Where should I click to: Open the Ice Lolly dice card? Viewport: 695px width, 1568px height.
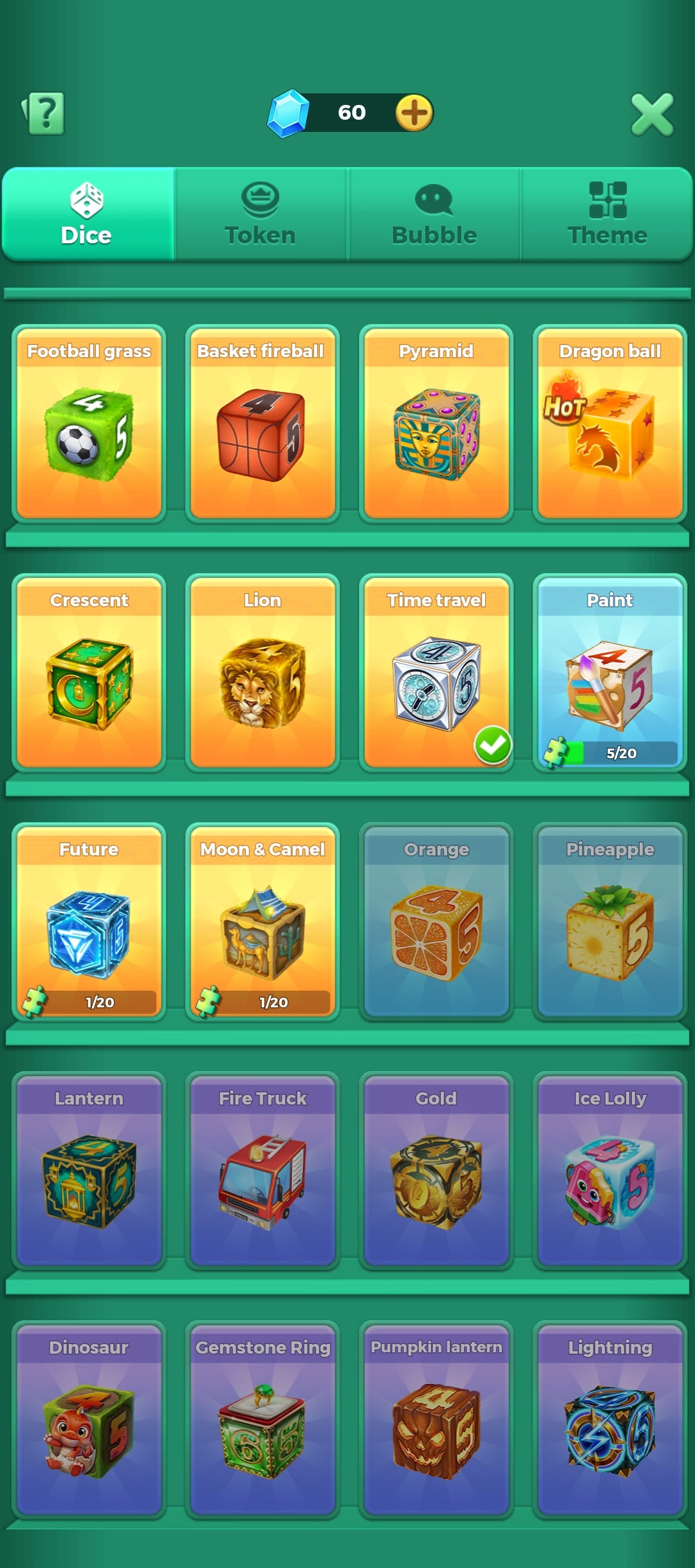[610, 1172]
